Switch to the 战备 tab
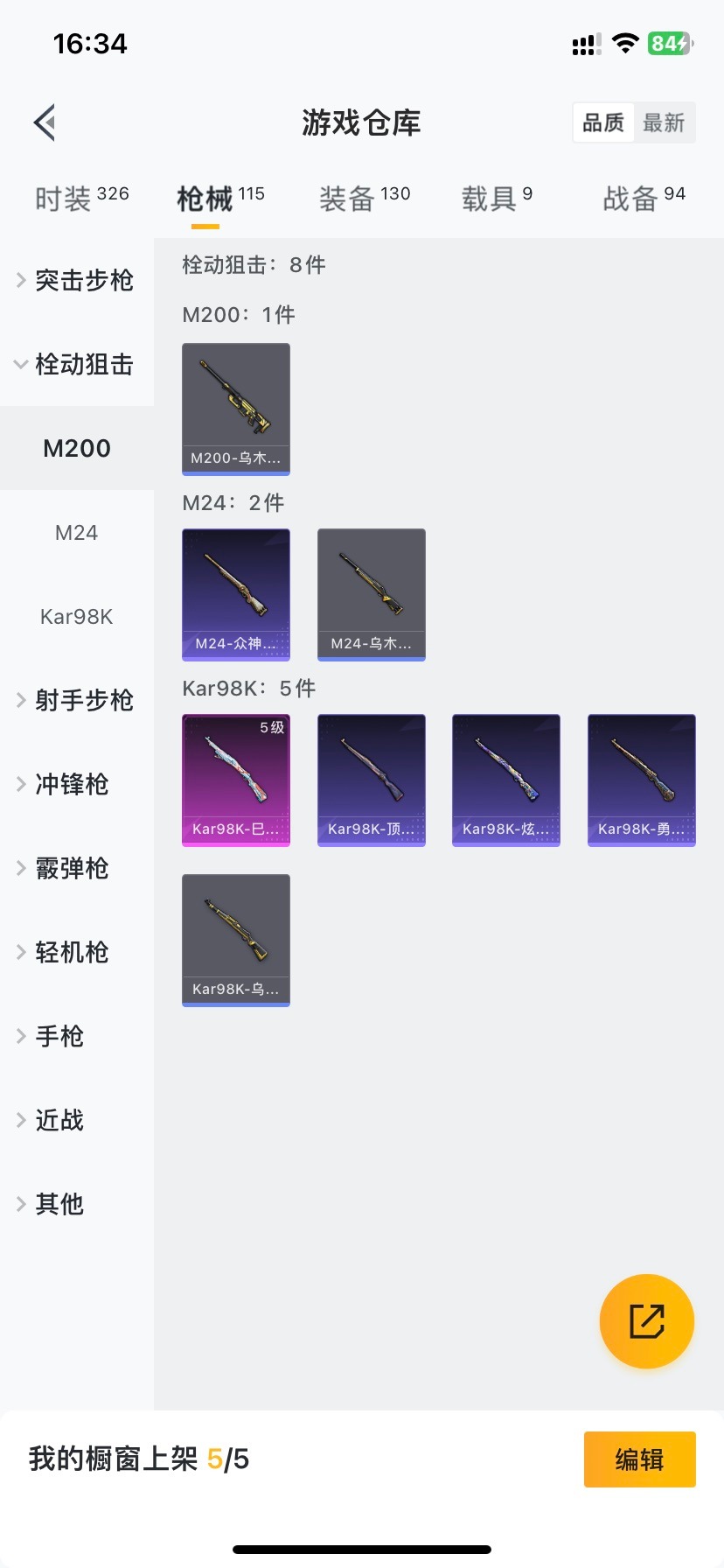Screen dimensions: 724x1568 [x=644, y=199]
